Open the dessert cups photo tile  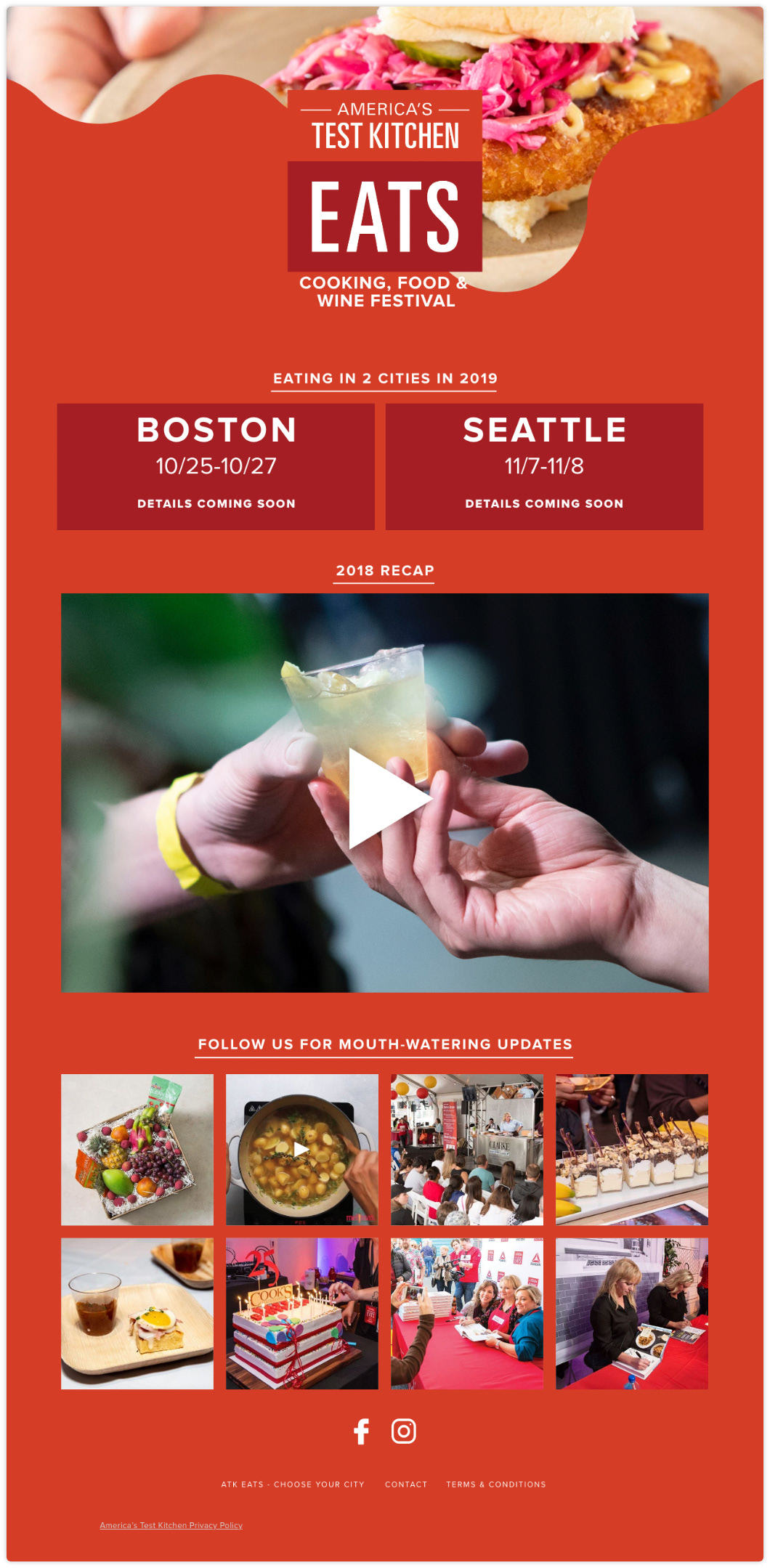tap(632, 1150)
